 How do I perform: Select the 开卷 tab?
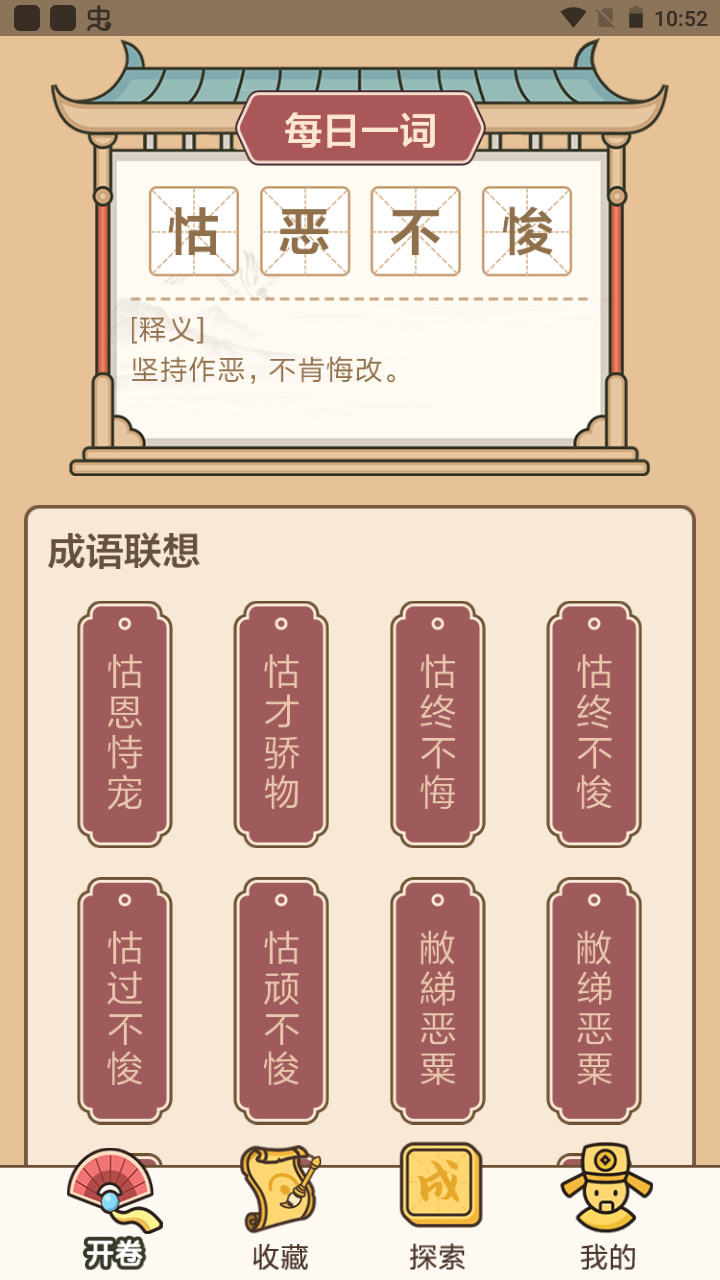point(114,1210)
